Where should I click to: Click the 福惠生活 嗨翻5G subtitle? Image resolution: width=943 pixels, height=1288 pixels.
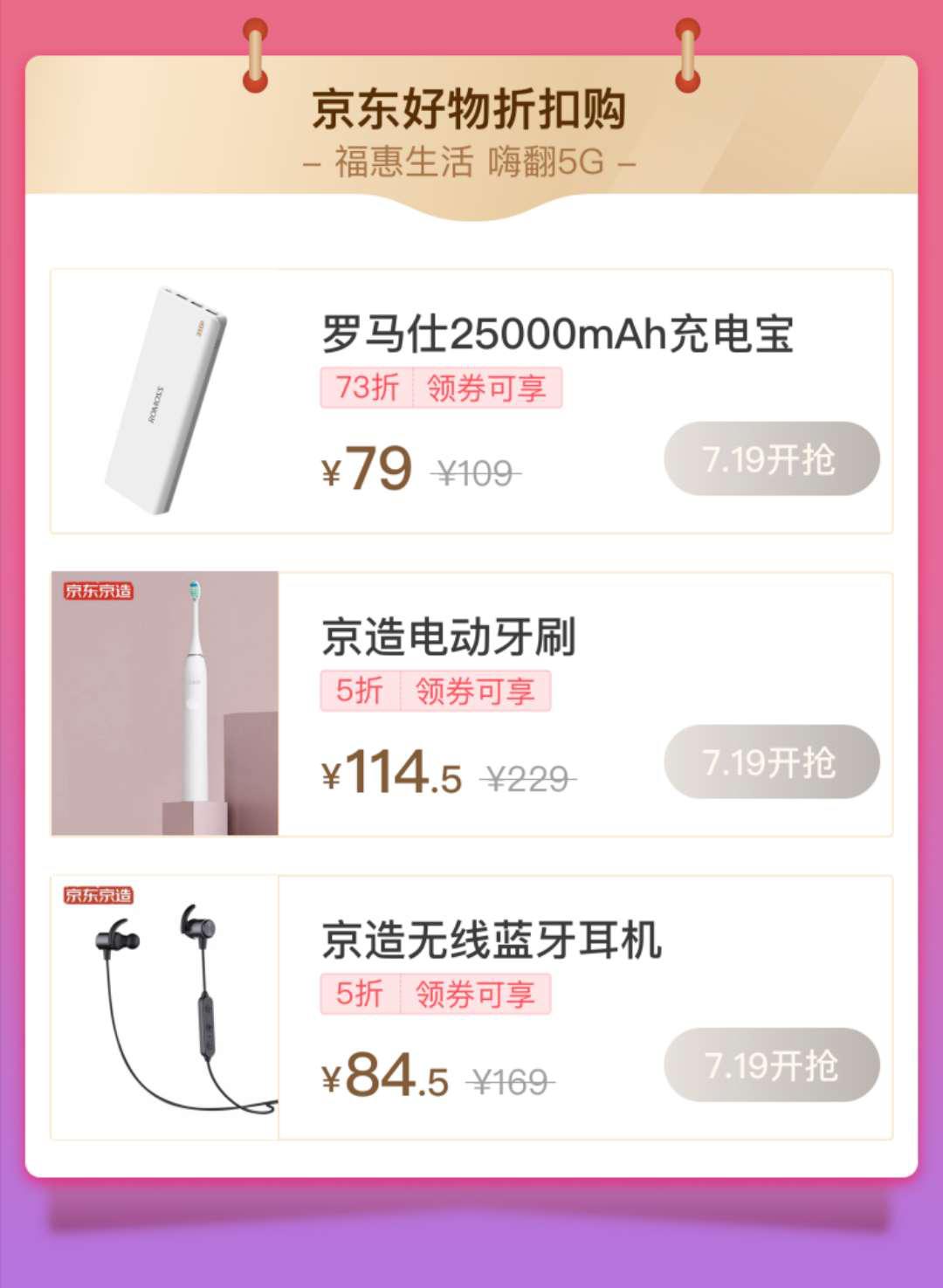[x=471, y=162]
